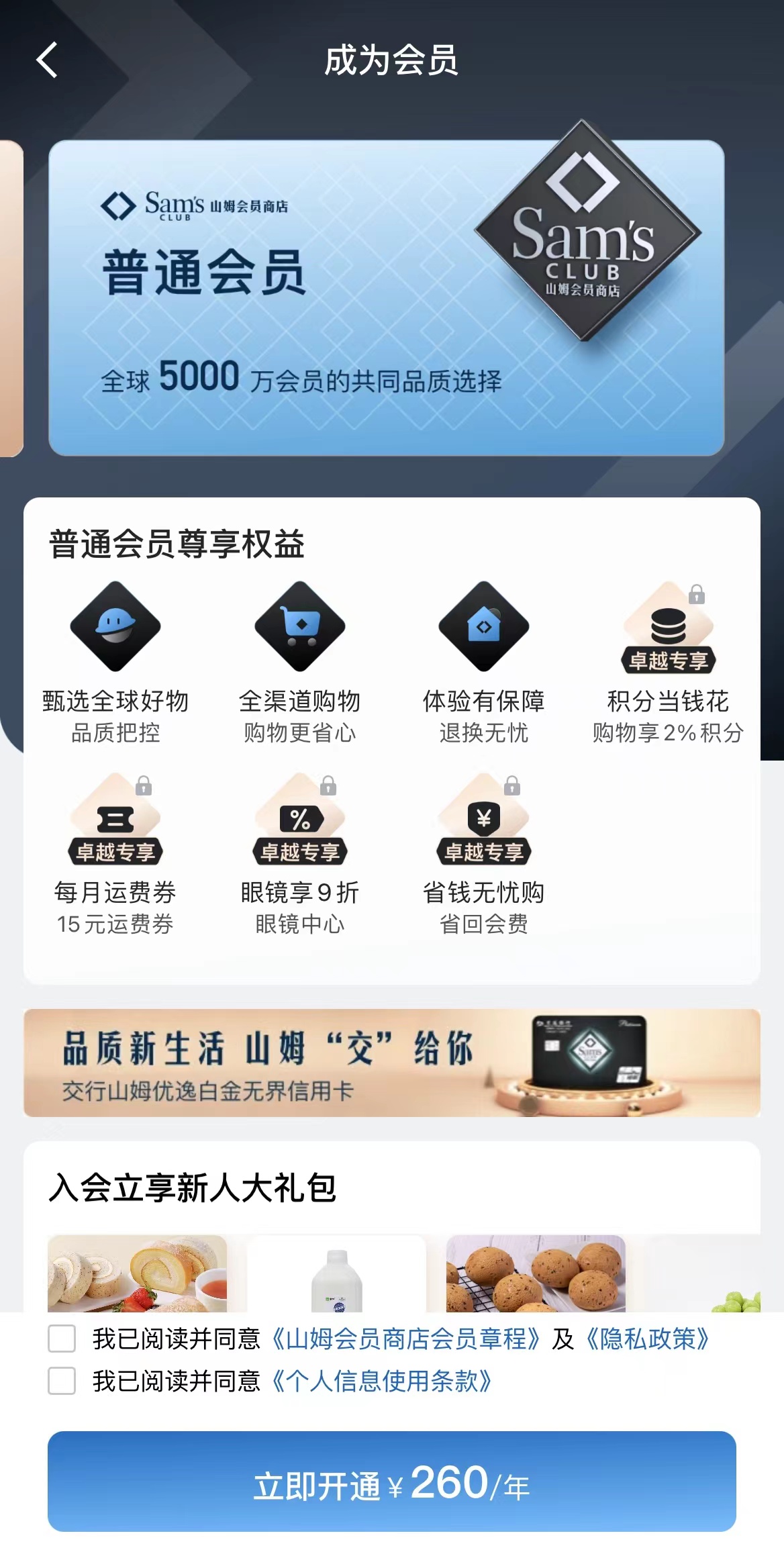Tap 立即开通 ¥260/年 button
The width and height of the screenshot is (784, 1552).
point(392,1482)
